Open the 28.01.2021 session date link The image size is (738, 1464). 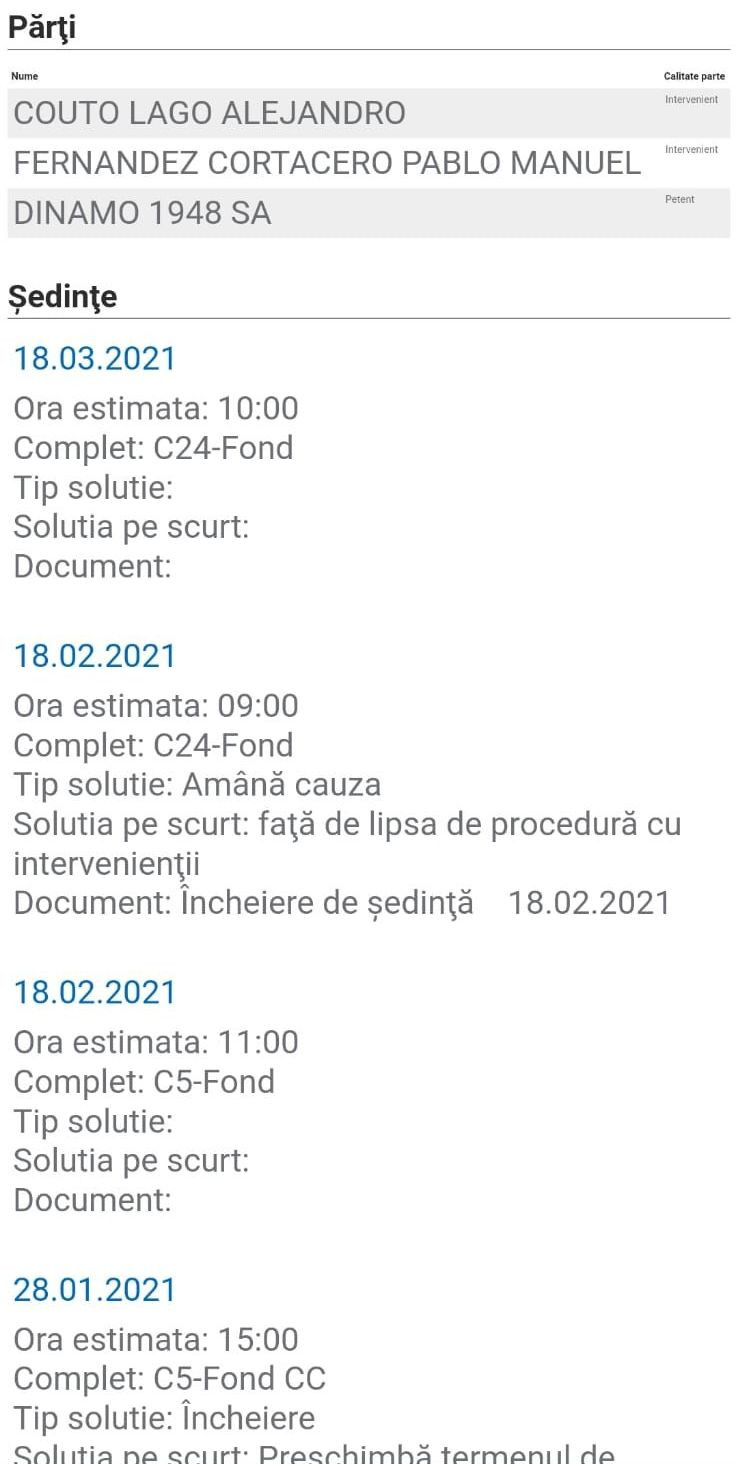(x=94, y=1289)
